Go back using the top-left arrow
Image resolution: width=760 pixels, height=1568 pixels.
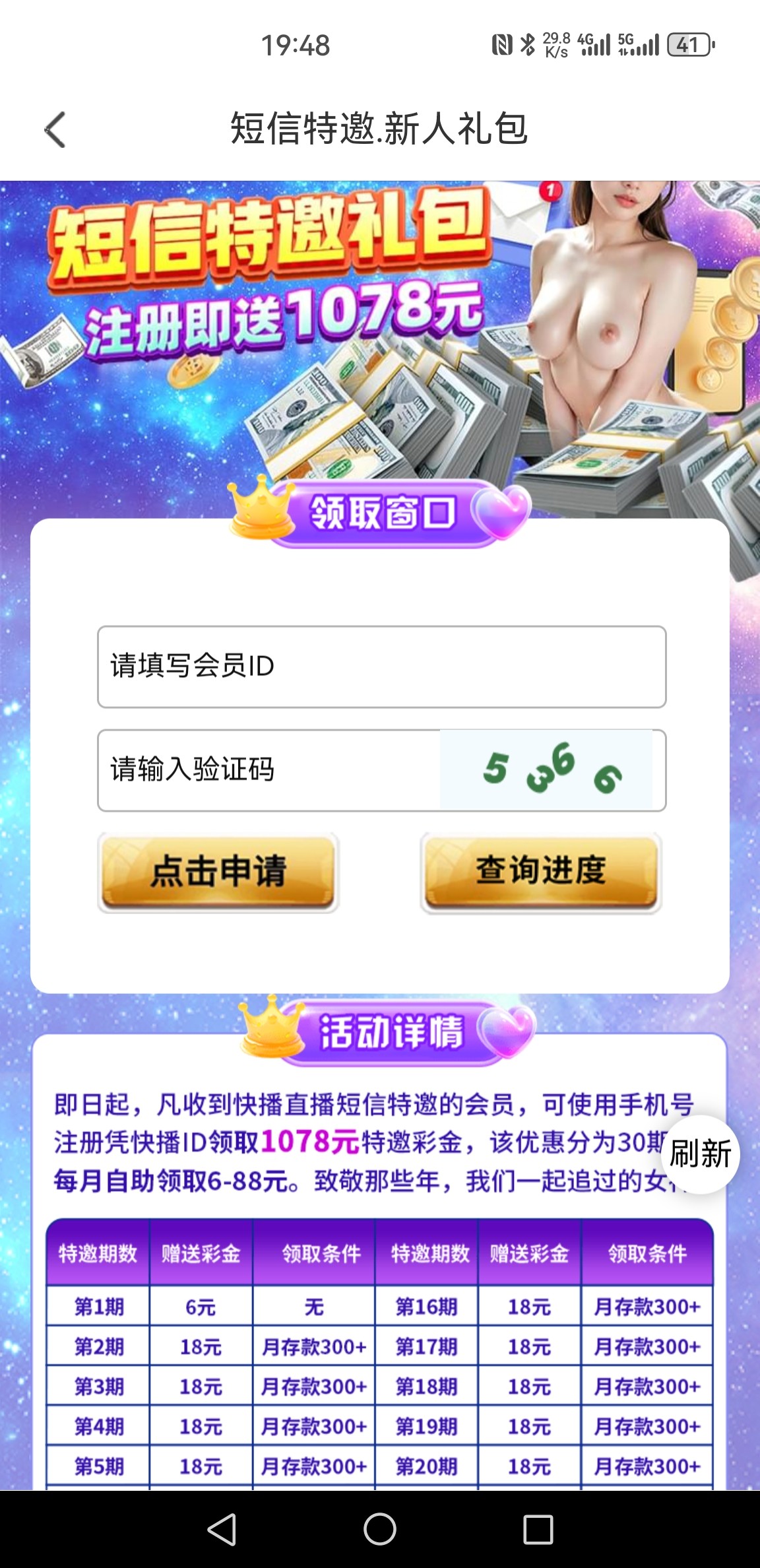click(55, 129)
